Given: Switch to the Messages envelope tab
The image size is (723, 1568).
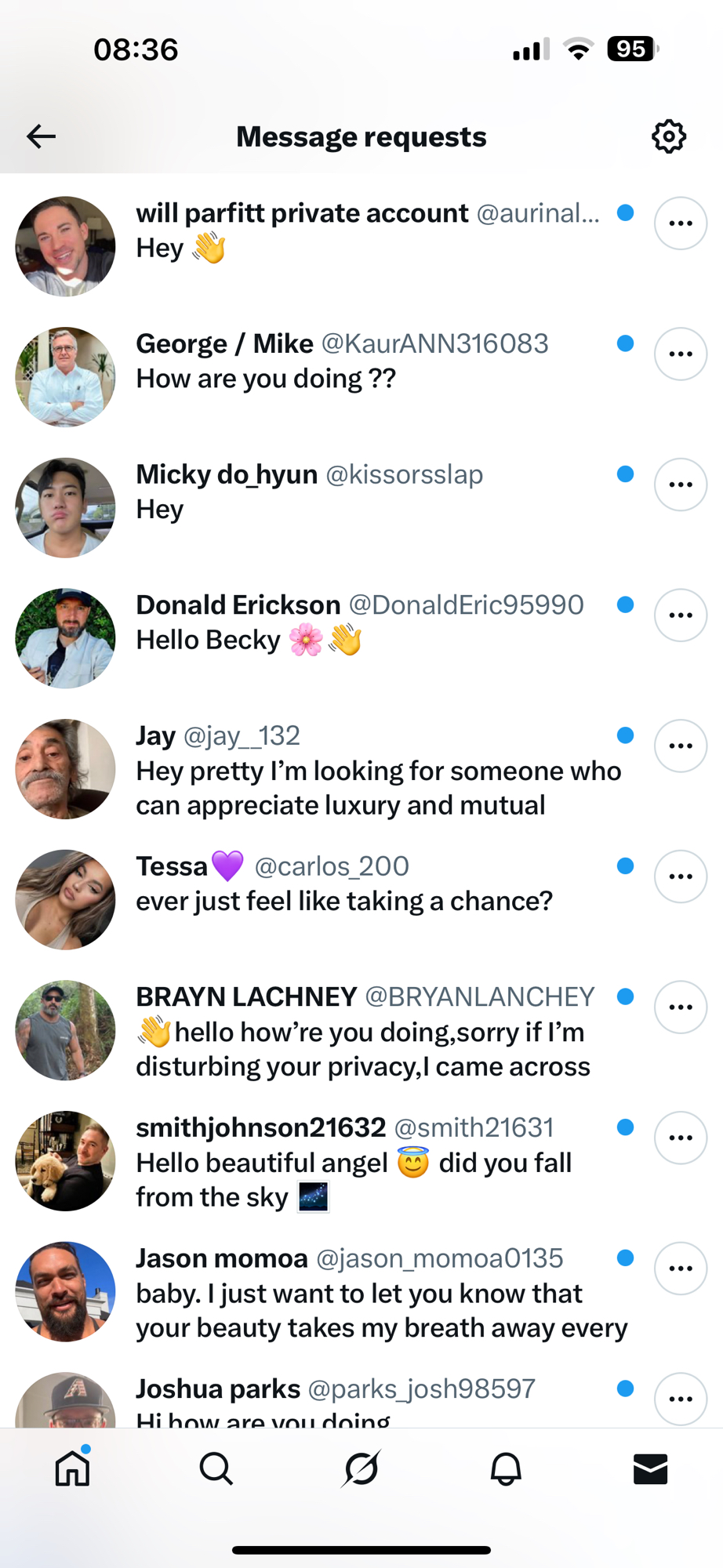Looking at the screenshot, I should point(650,1468).
